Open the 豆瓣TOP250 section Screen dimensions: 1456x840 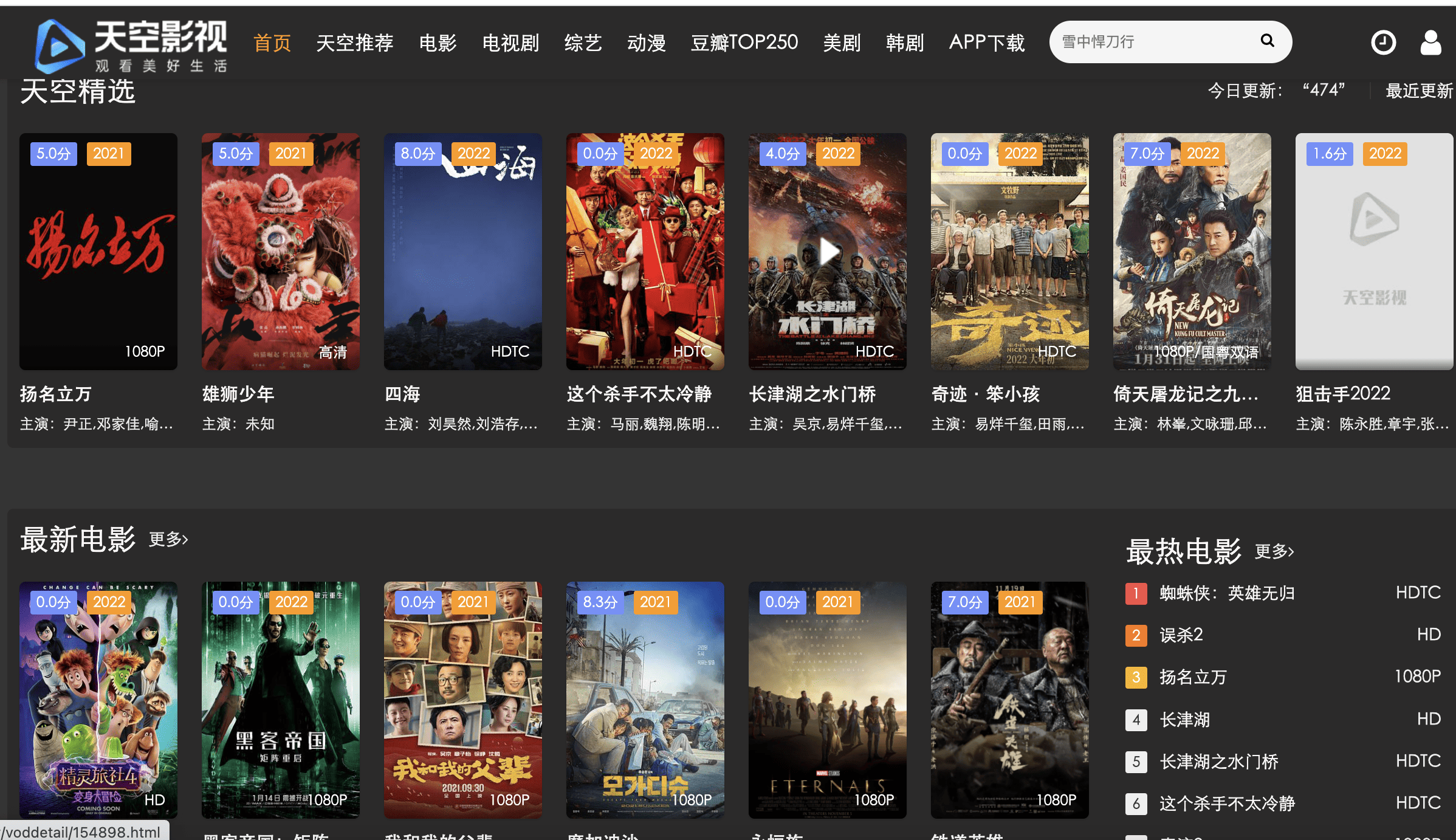tap(744, 43)
